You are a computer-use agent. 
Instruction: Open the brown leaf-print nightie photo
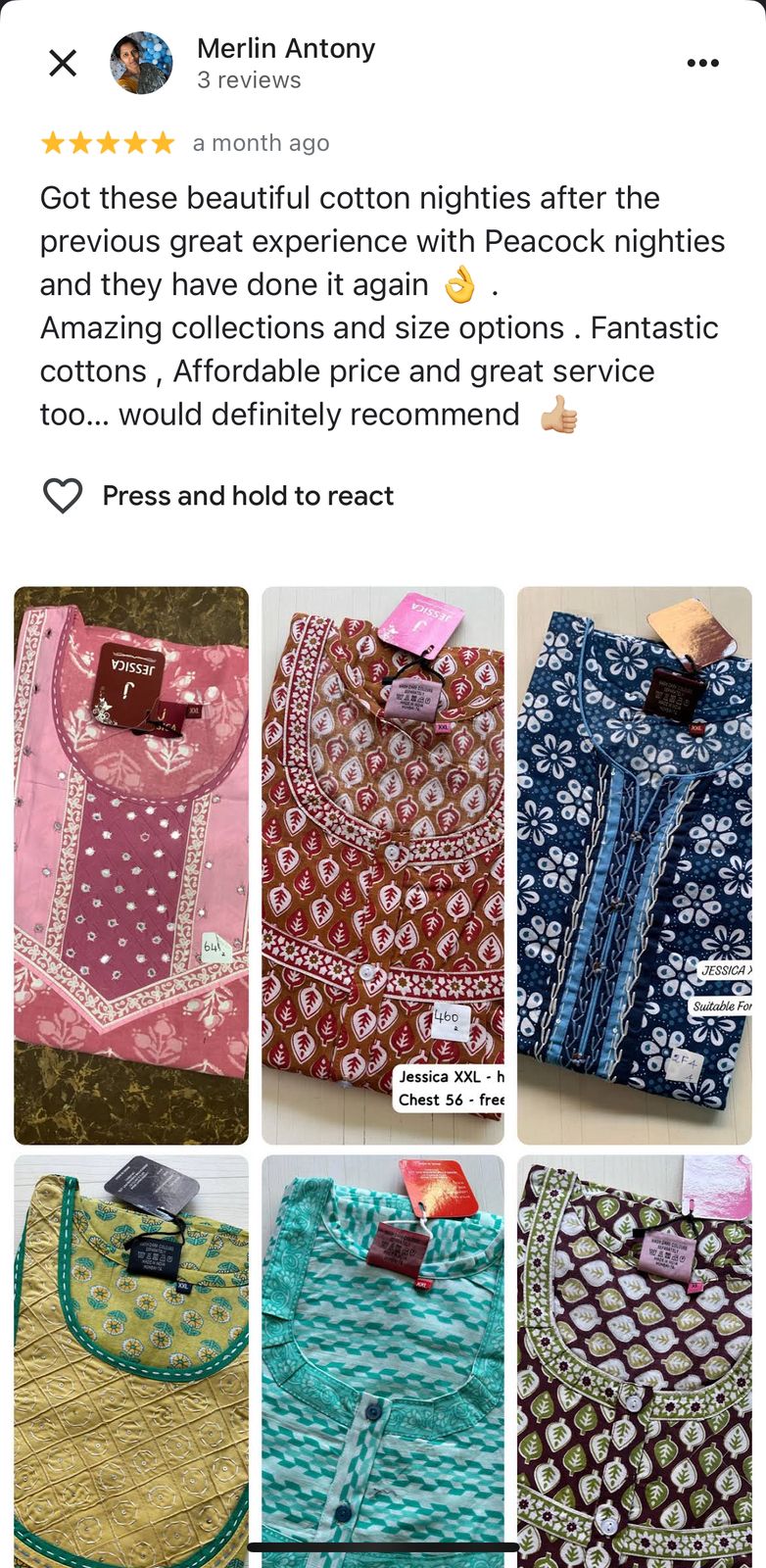click(x=383, y=864)
